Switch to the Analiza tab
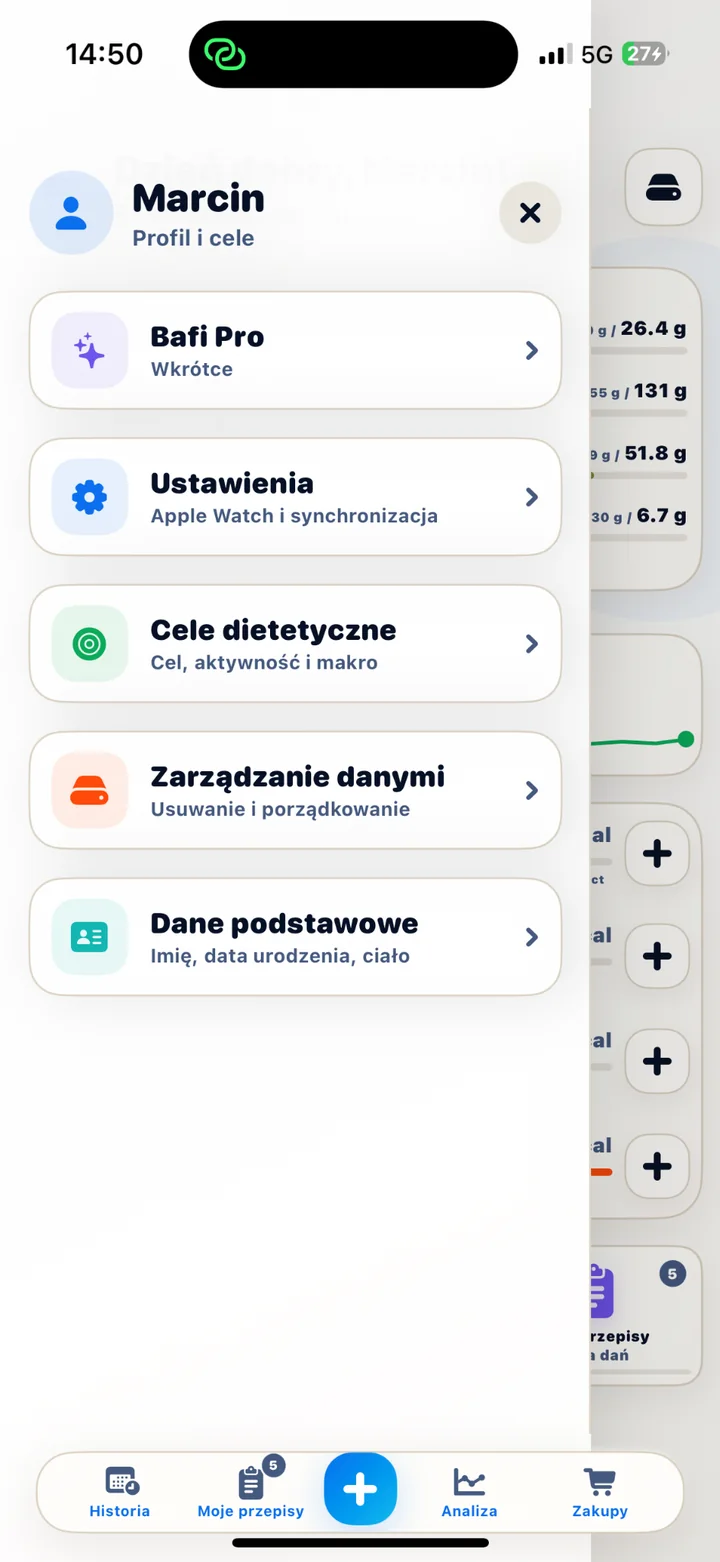This screenshot has height=1562, width=720. click(x=469, y=1493)
